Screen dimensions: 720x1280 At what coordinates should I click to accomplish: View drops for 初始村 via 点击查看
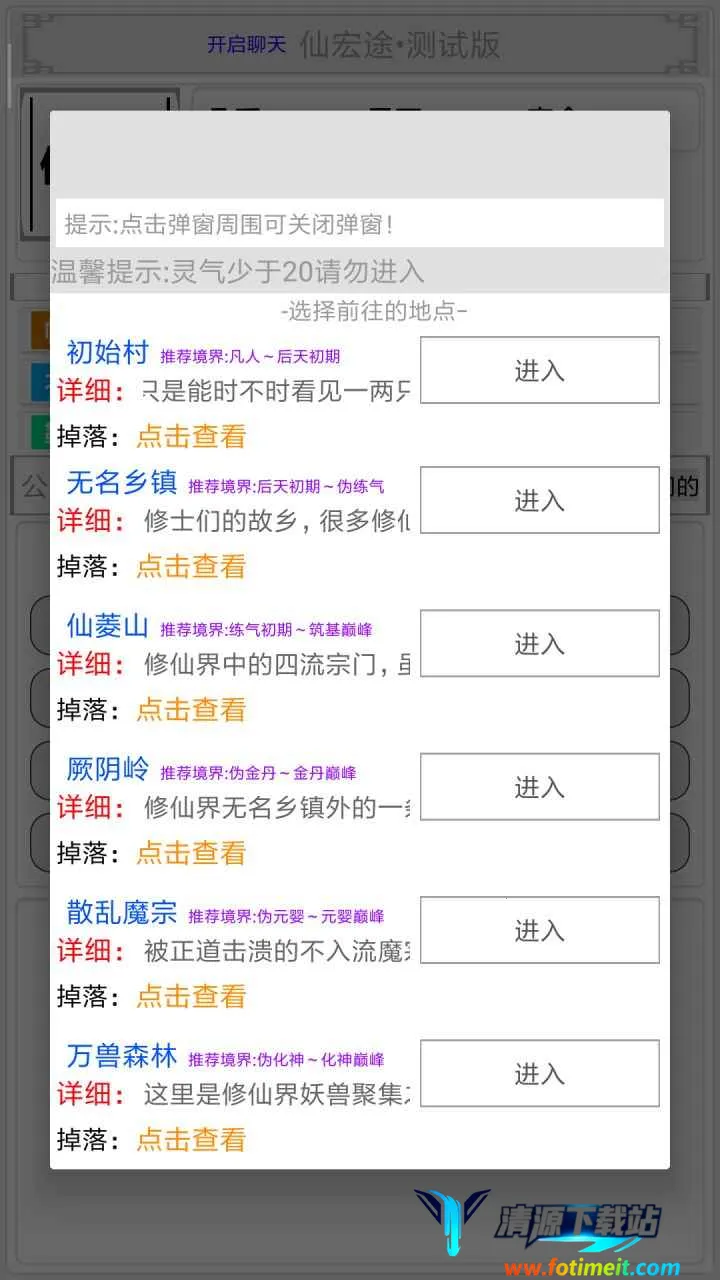tap(191, 436)
